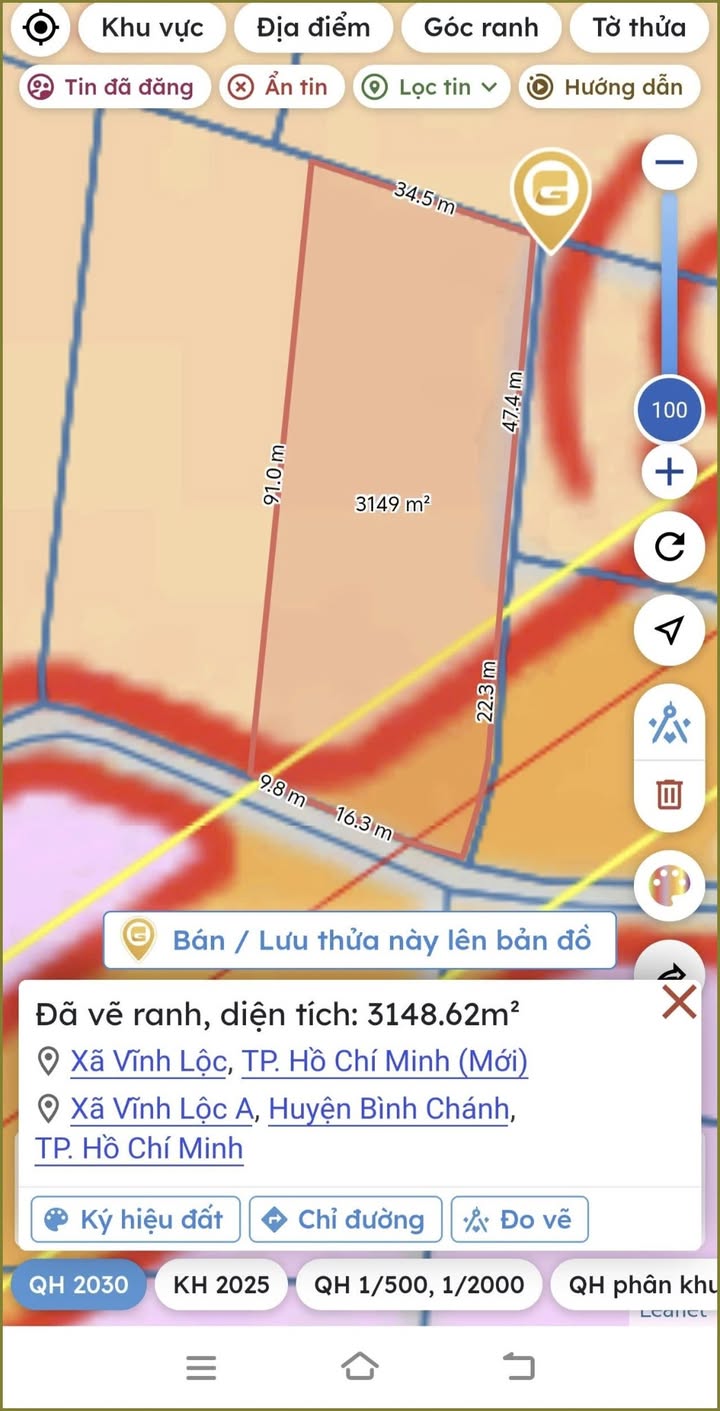Switch to KH 2025 planning layer
Image resolution: width=720 pixels, height=1411 pixels.
click(221, 1285)
